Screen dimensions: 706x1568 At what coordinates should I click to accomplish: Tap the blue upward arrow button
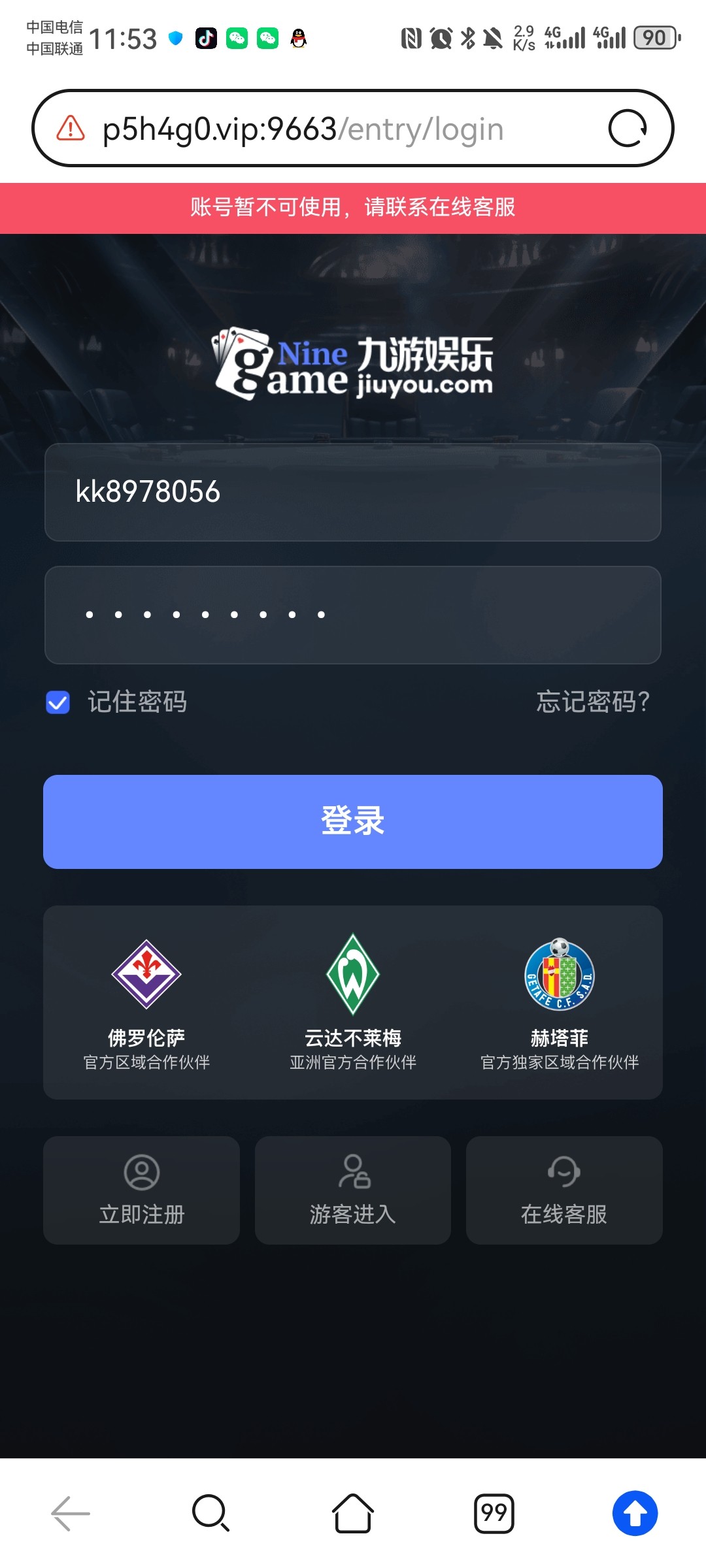tap(635, 1513)
